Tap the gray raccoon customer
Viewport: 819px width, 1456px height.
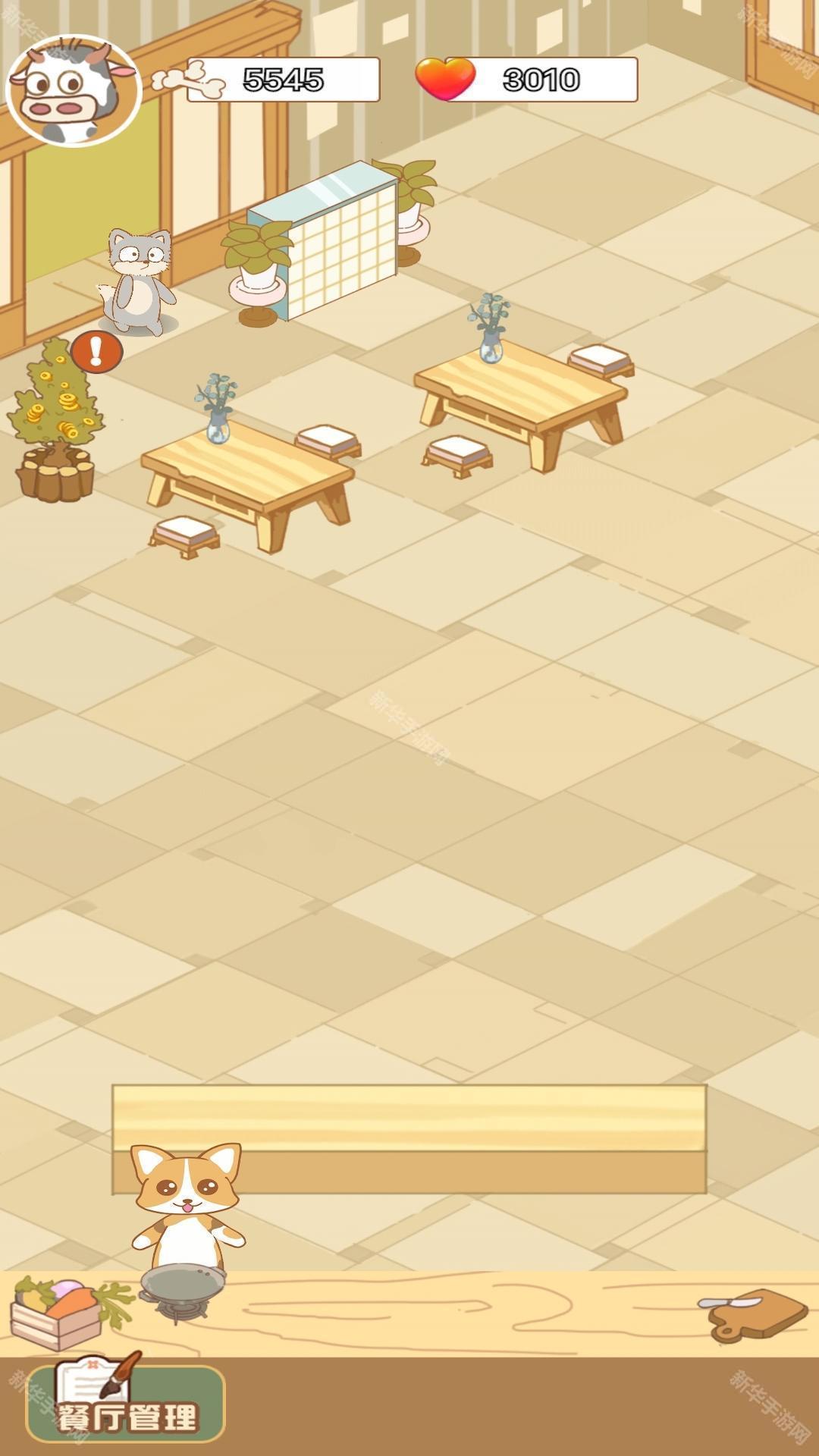pyautogui.click(x=138, y=282)
